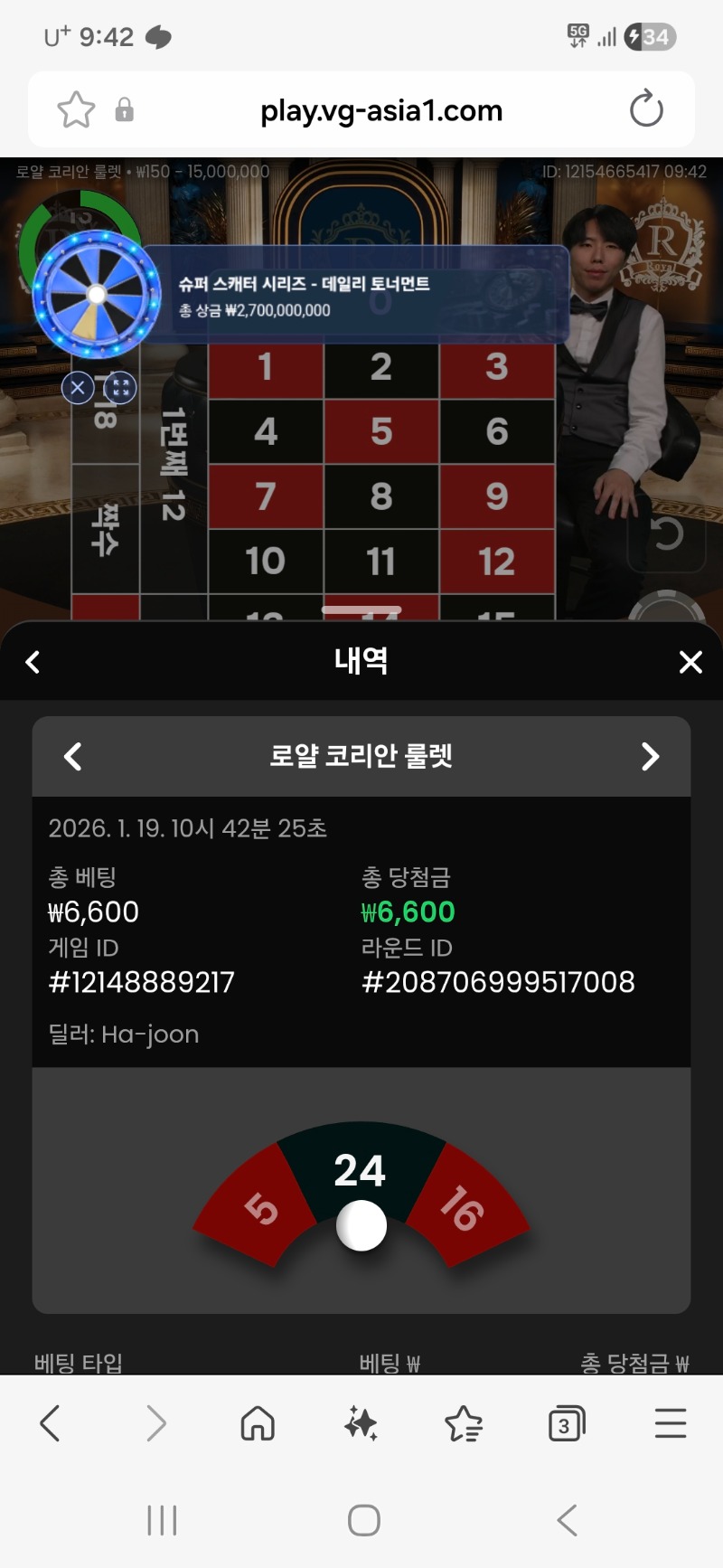The height and width of the screenshot is (1568, 723).
Task: Bet on number 1
Action: click(266, 367)
